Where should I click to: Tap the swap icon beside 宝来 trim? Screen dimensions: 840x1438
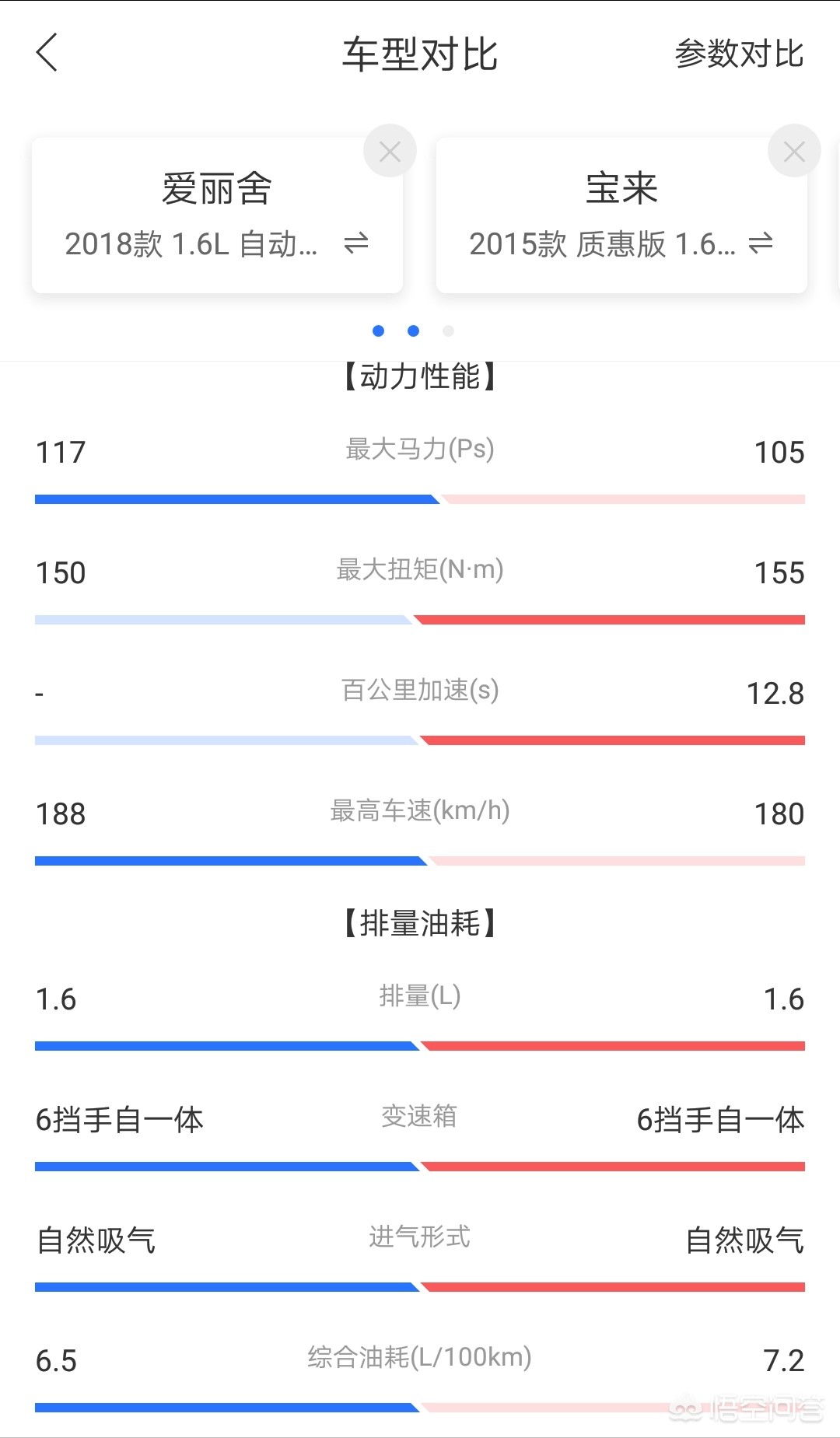tap(761, 245)
